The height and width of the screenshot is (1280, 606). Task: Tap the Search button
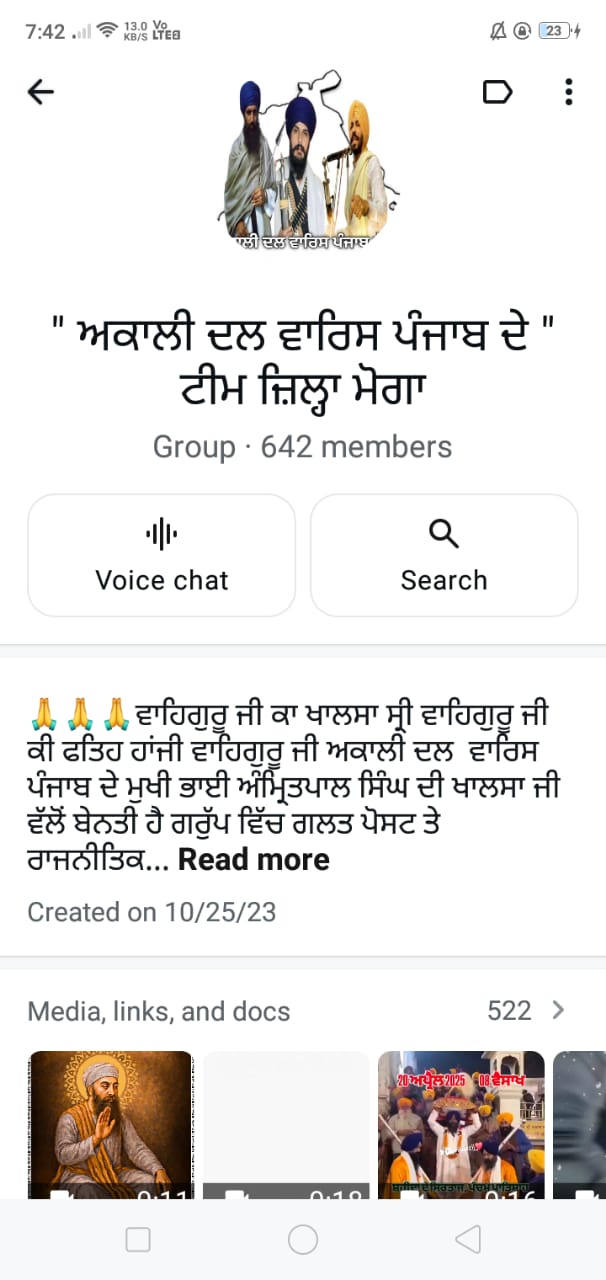coord(444,555)
